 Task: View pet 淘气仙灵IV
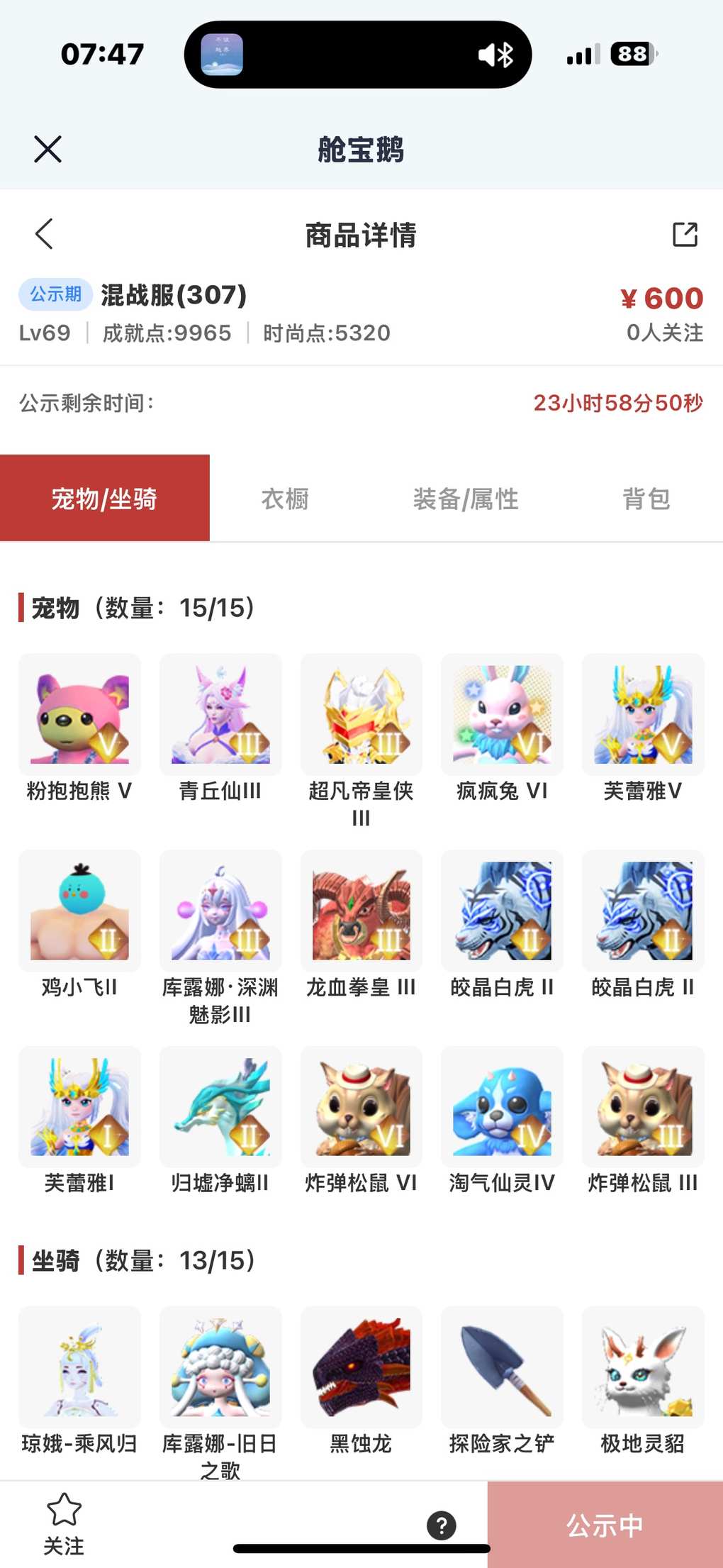click(x=502, y=1107)
